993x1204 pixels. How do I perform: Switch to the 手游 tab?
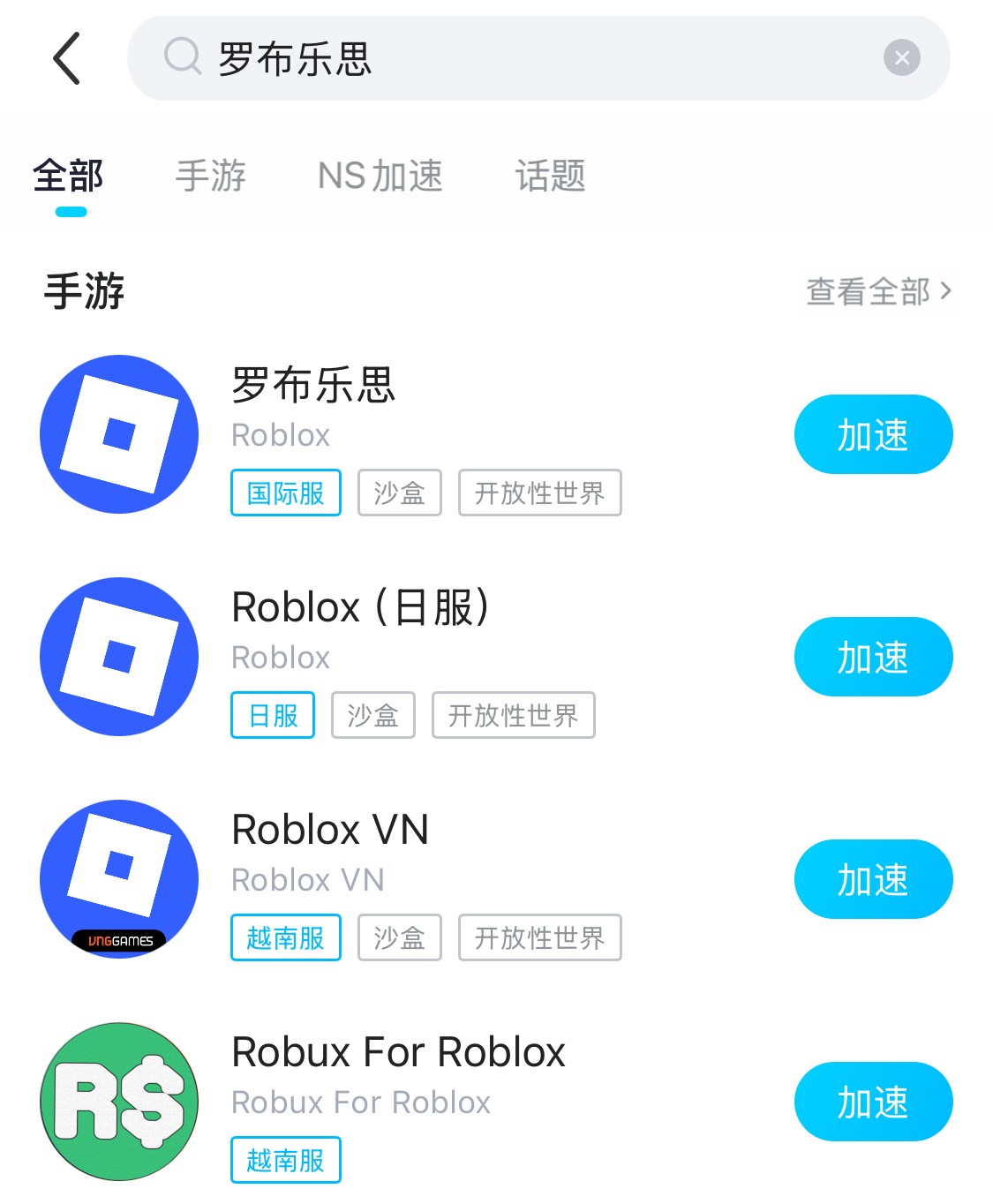pyautogui.click(x=210, y=176)
